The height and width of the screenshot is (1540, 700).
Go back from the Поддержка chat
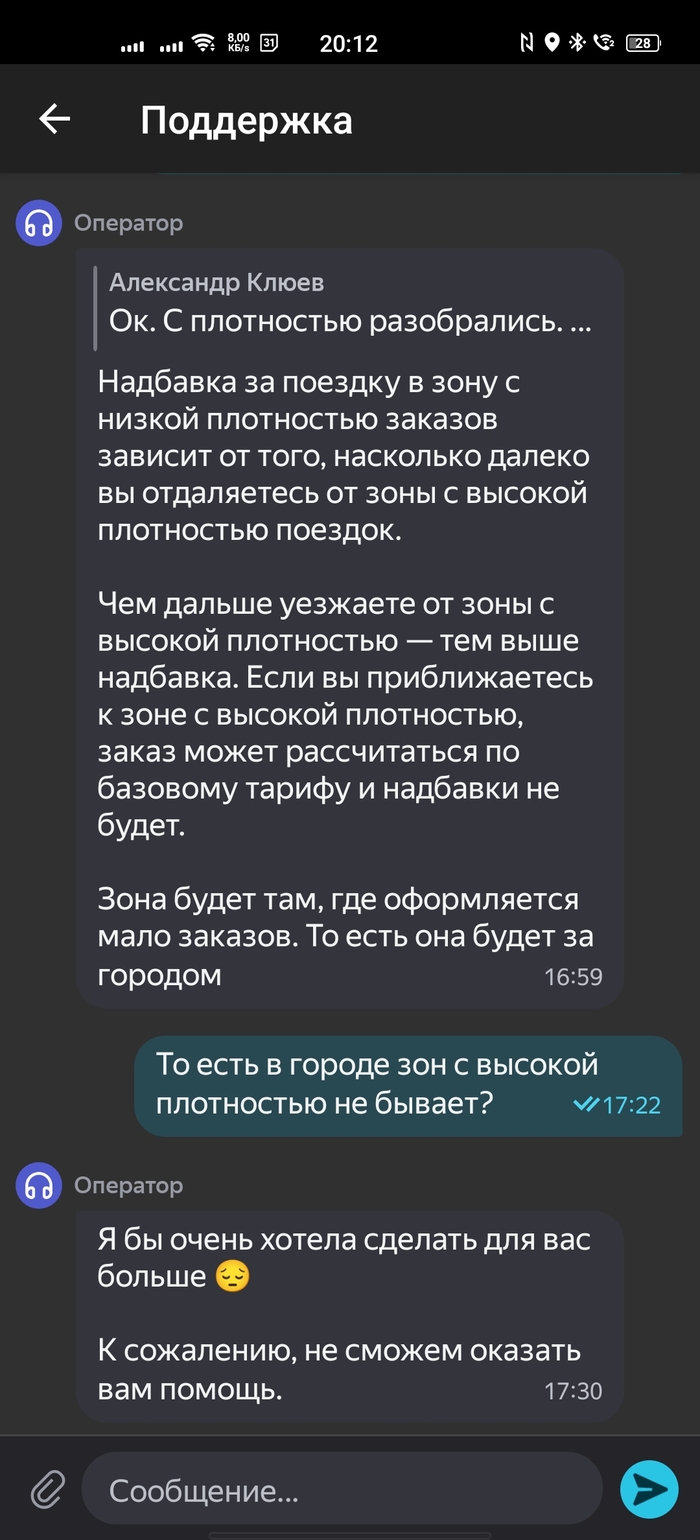55,119
